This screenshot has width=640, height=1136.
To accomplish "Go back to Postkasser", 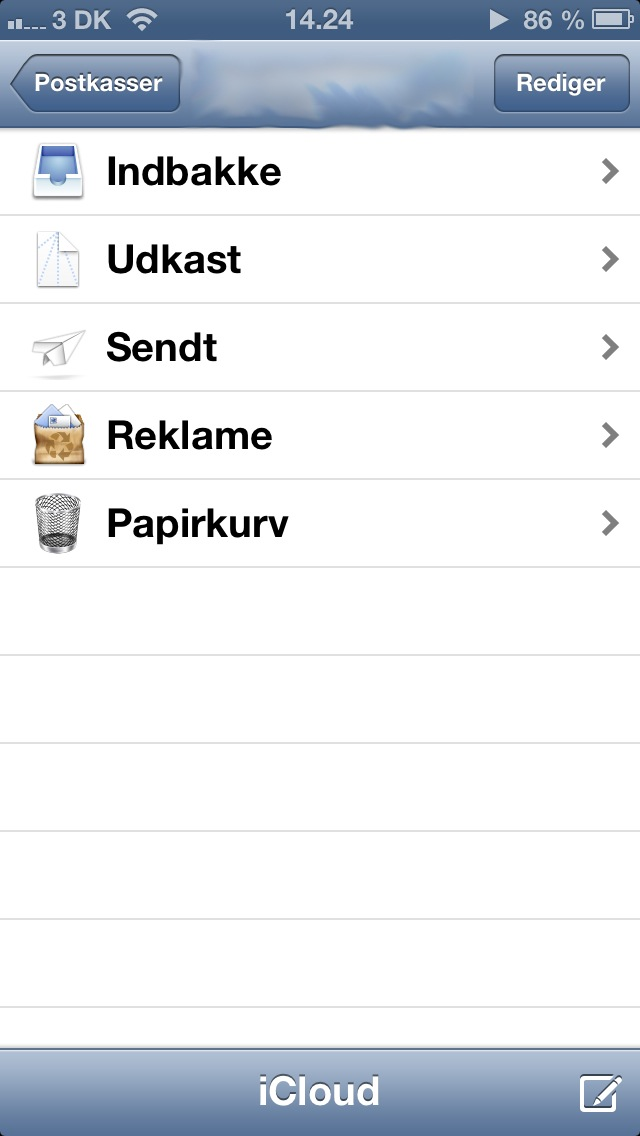I will pyautogui.click(x=96, y=83).
